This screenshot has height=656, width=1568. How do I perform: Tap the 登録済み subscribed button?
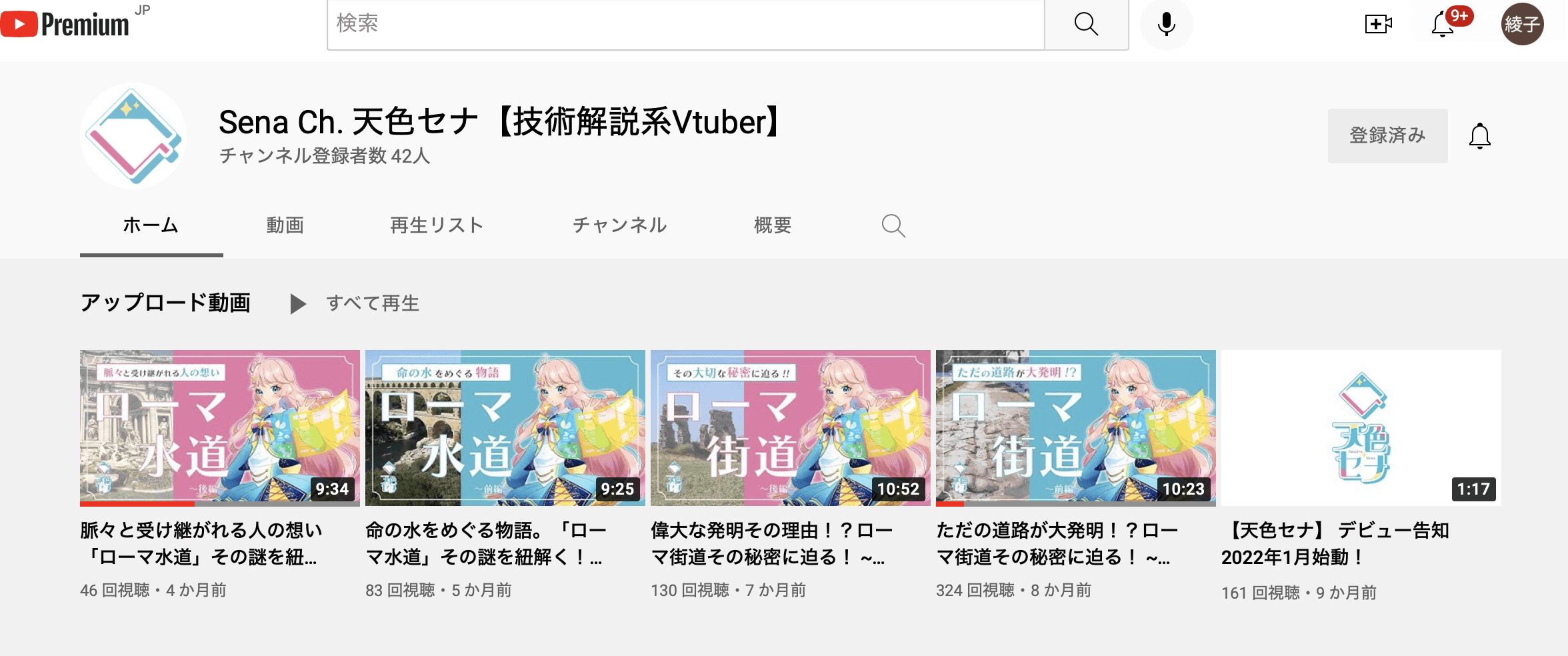[1387, 135]
